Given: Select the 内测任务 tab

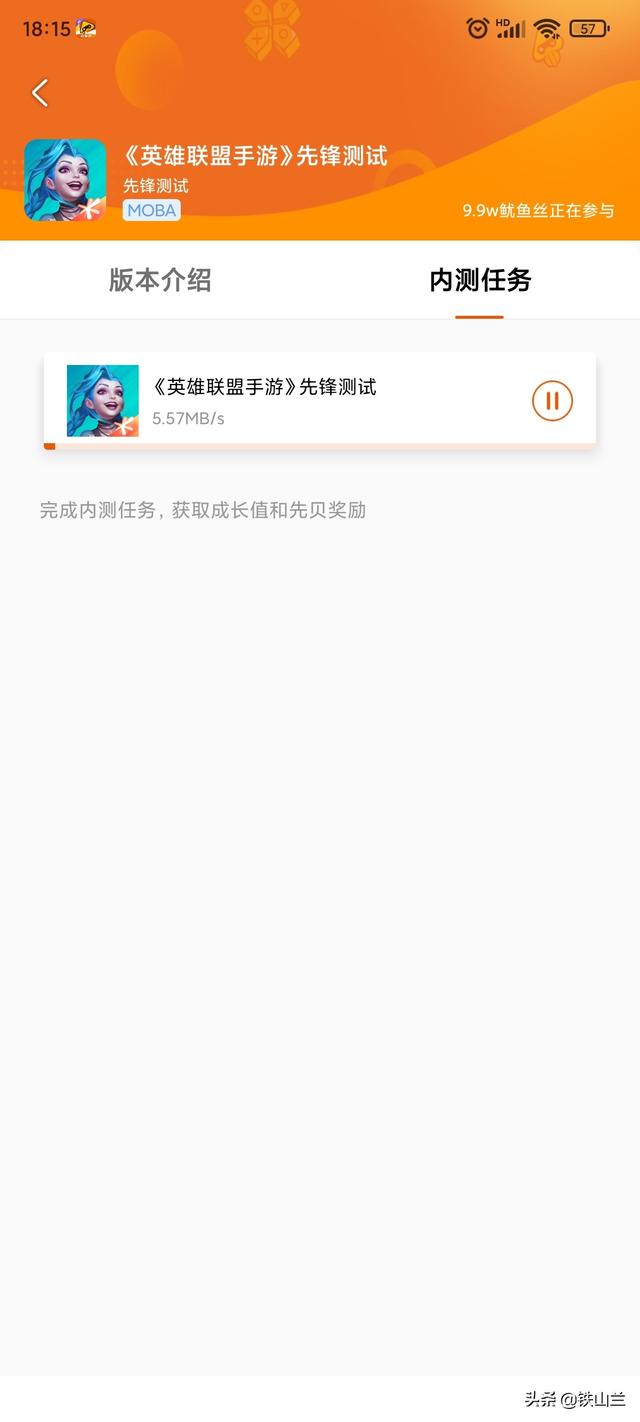Looking at the screenshot, I should point(480,280).
